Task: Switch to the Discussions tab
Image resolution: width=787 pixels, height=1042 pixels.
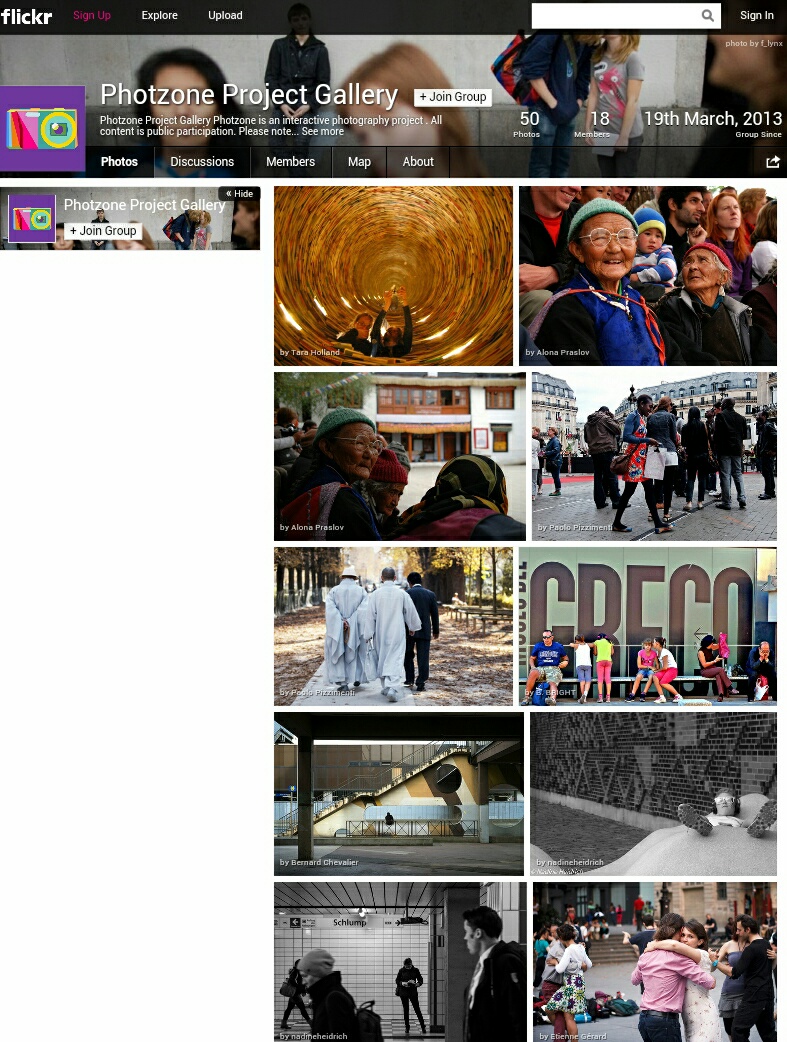Action: tap(202, 162)
